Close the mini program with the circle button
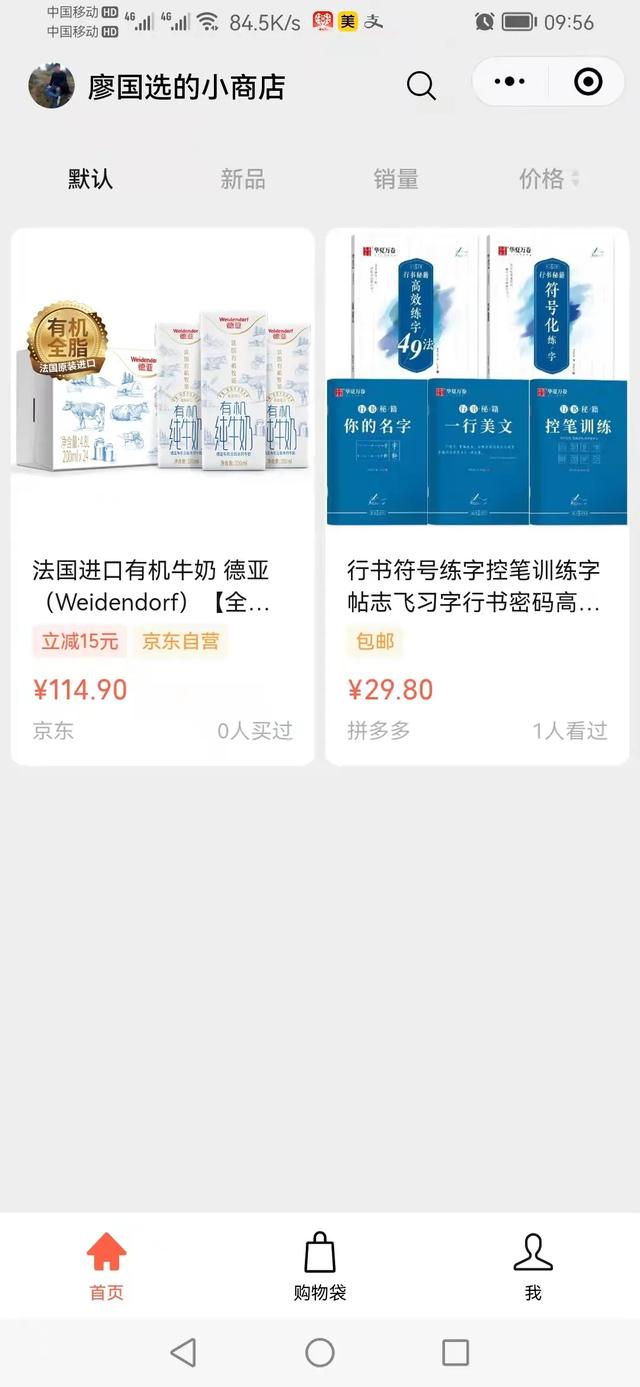 tap(588, 82)
